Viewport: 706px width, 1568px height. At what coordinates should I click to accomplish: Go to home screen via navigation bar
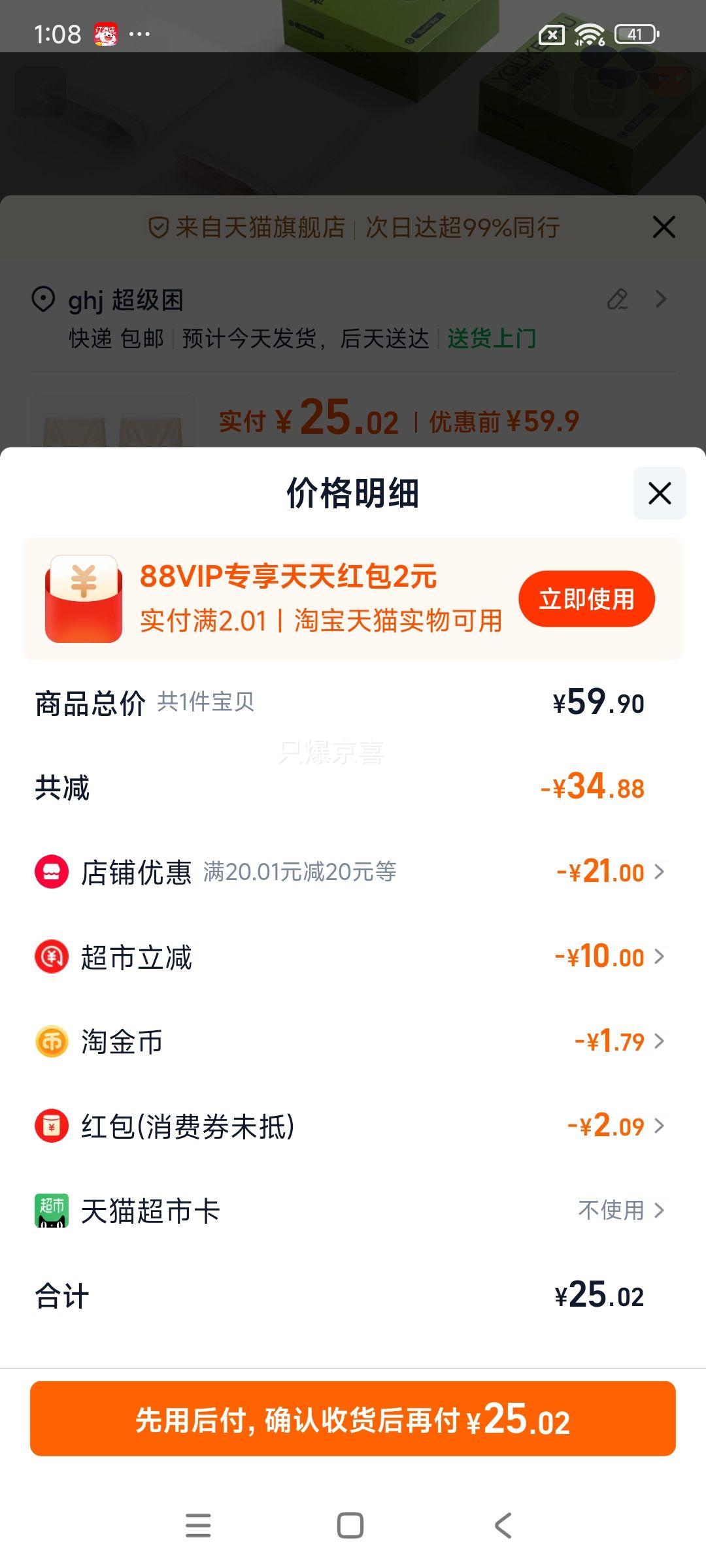pyautogui.click(x=350, y=1526)
